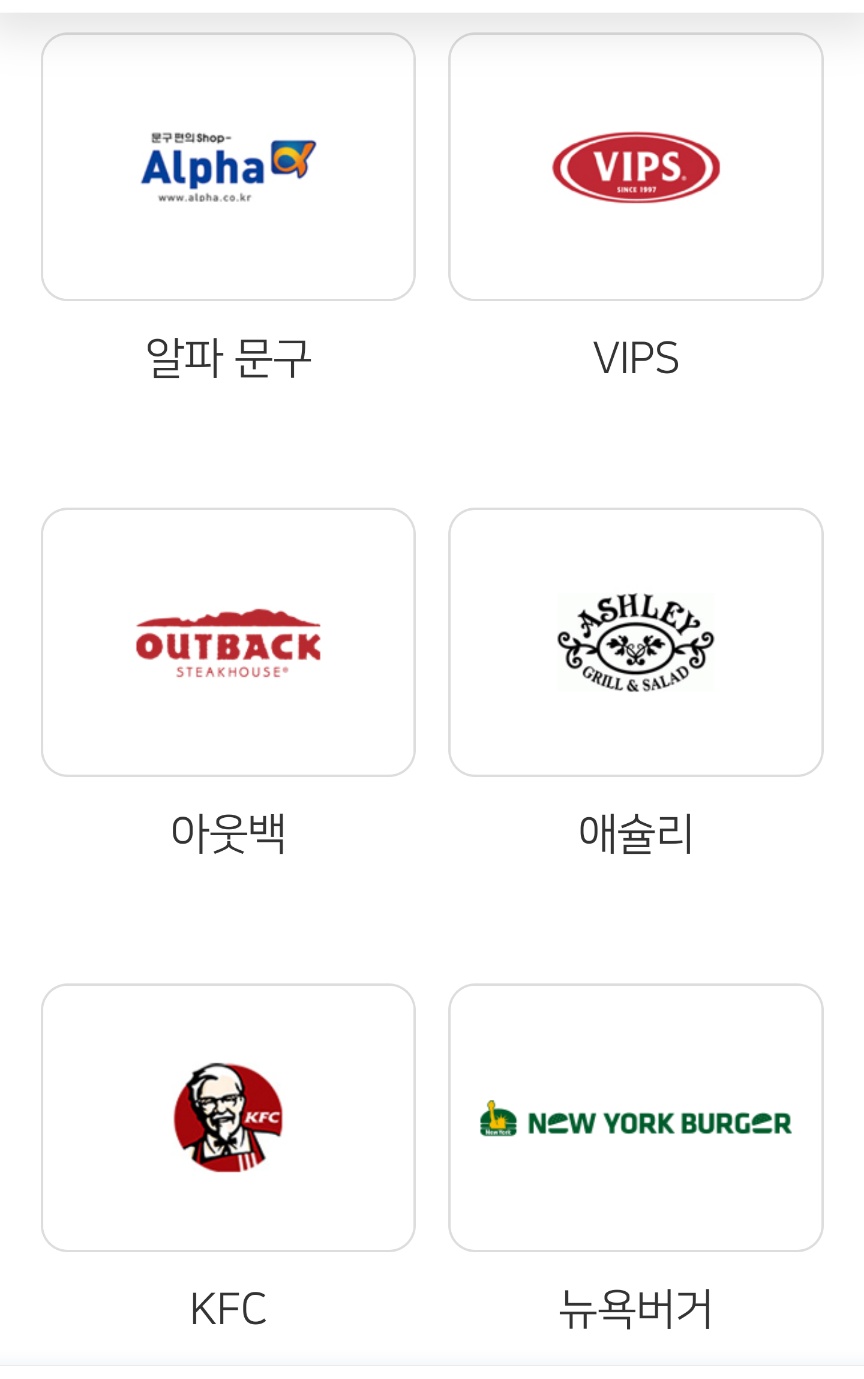This screenshot has height=1379, width=864.
Task: Open the 알파 문구 brand card
Action: pos(228,167)
